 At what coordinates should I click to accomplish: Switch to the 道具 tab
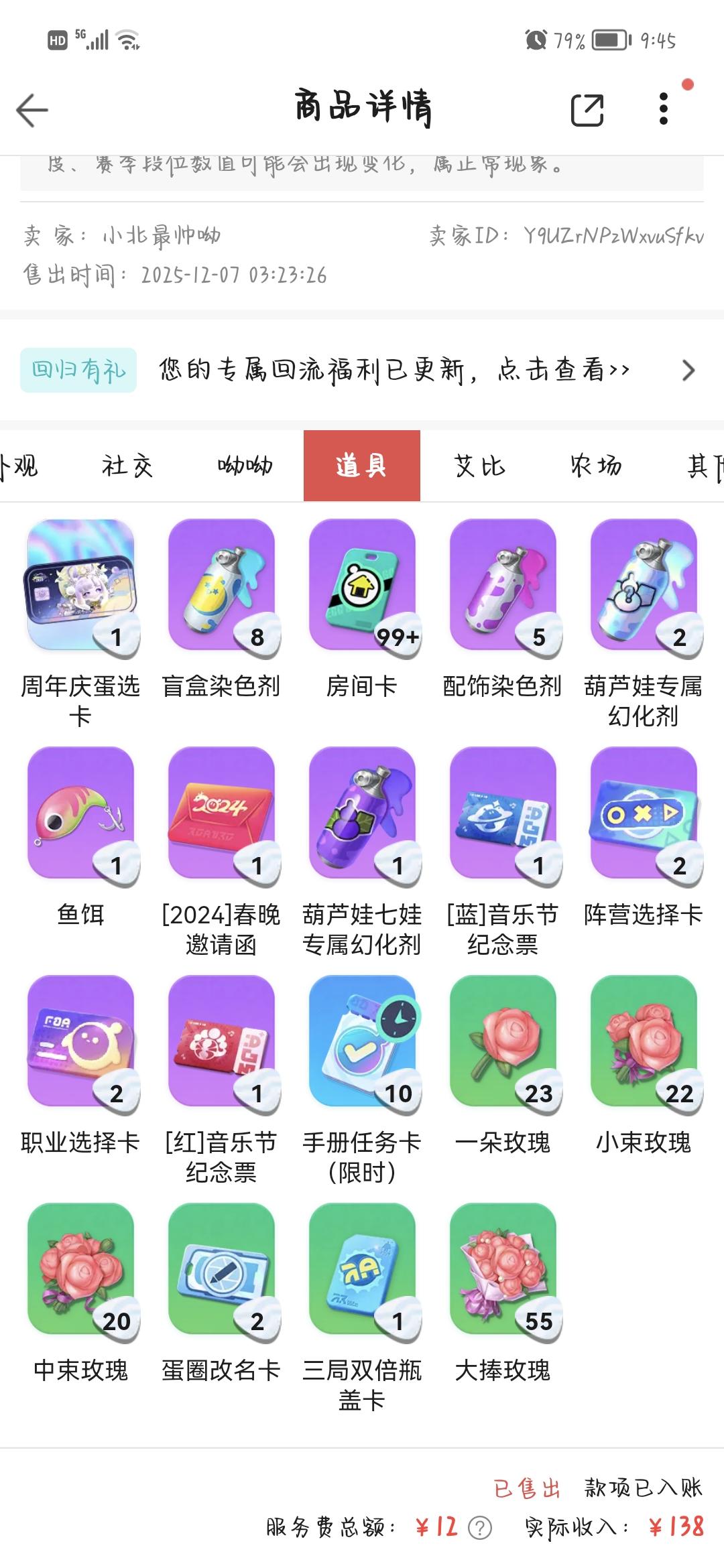pos(362,467)
